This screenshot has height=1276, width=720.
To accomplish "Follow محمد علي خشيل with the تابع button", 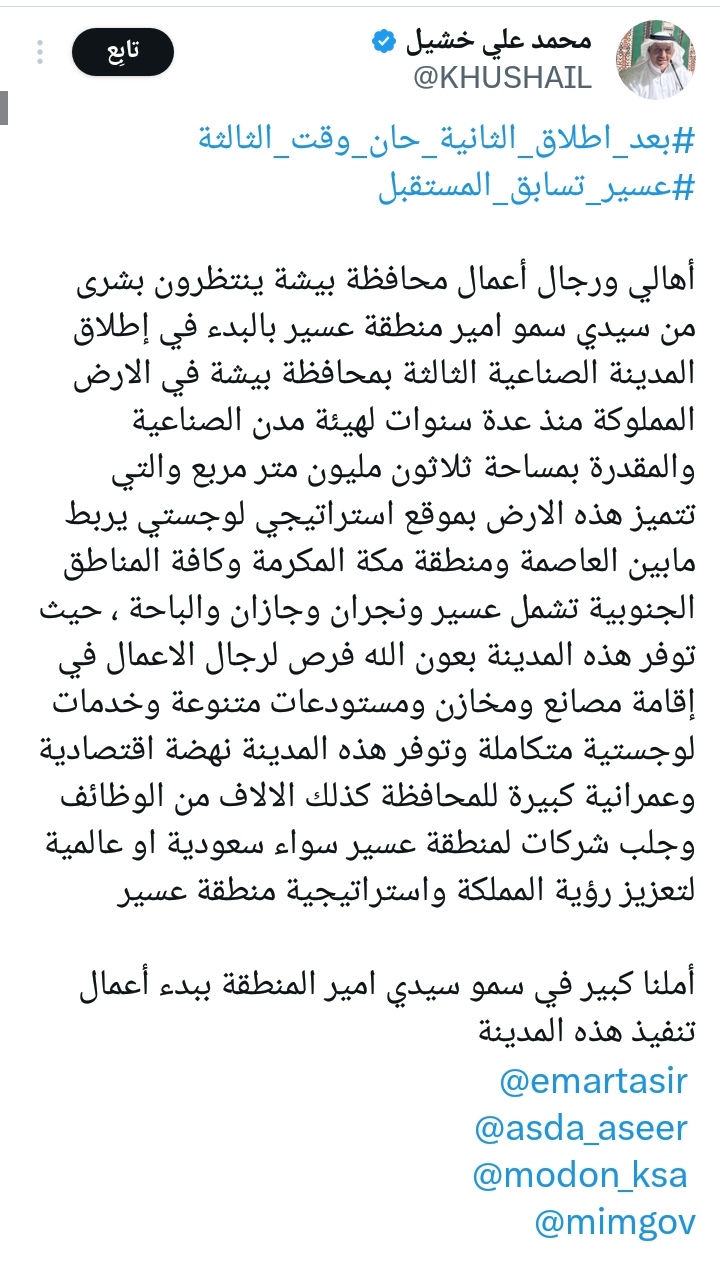I will [123, 52].
